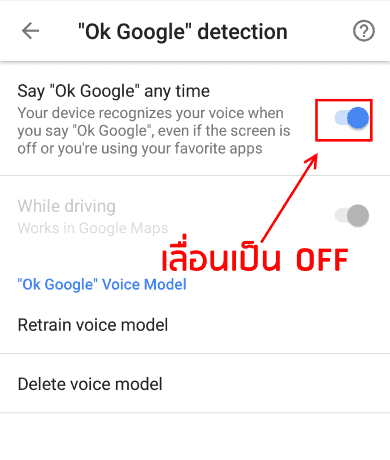390x460 pixels.
Task: Go back using the arrow icon
Action: [30, 31]
